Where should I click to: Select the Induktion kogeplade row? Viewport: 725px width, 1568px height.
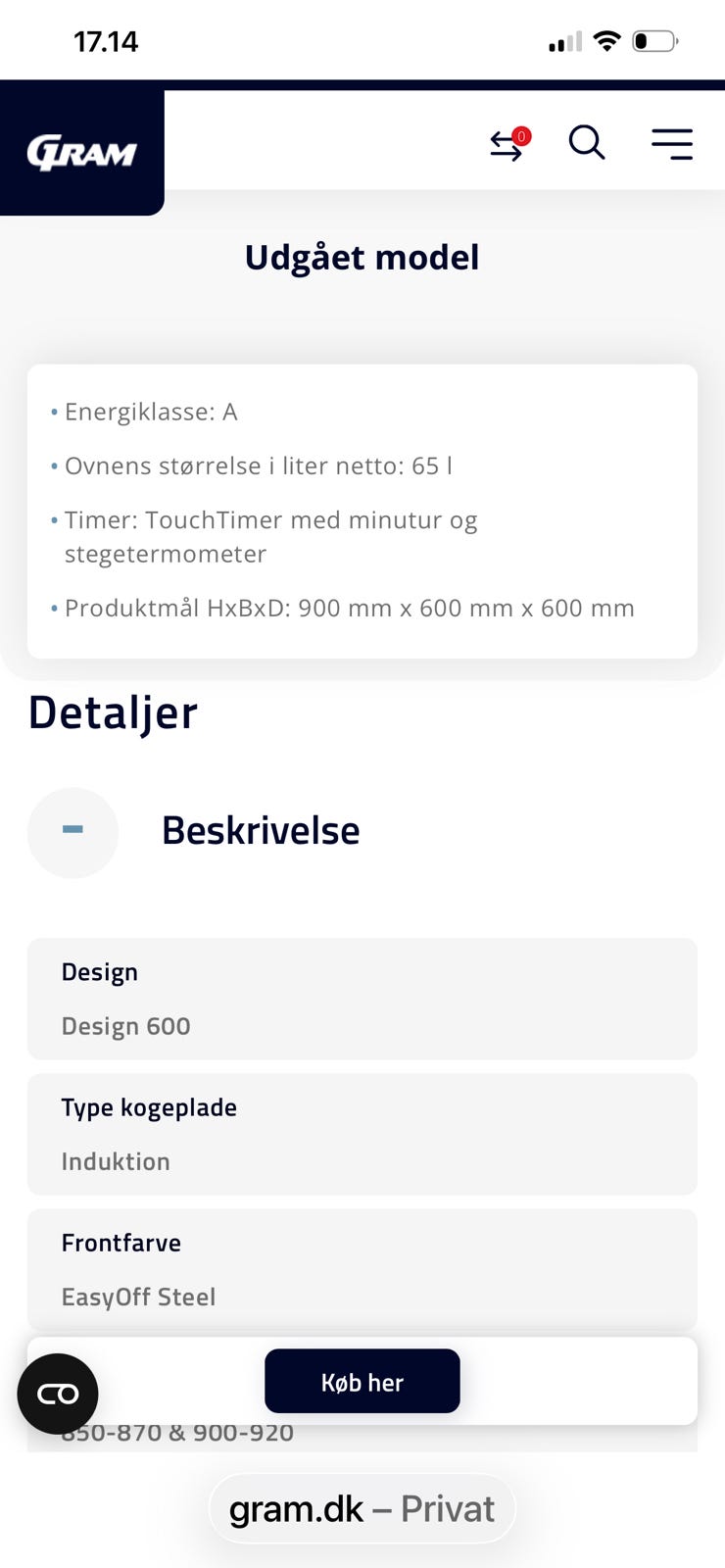tap(362, 1134)
